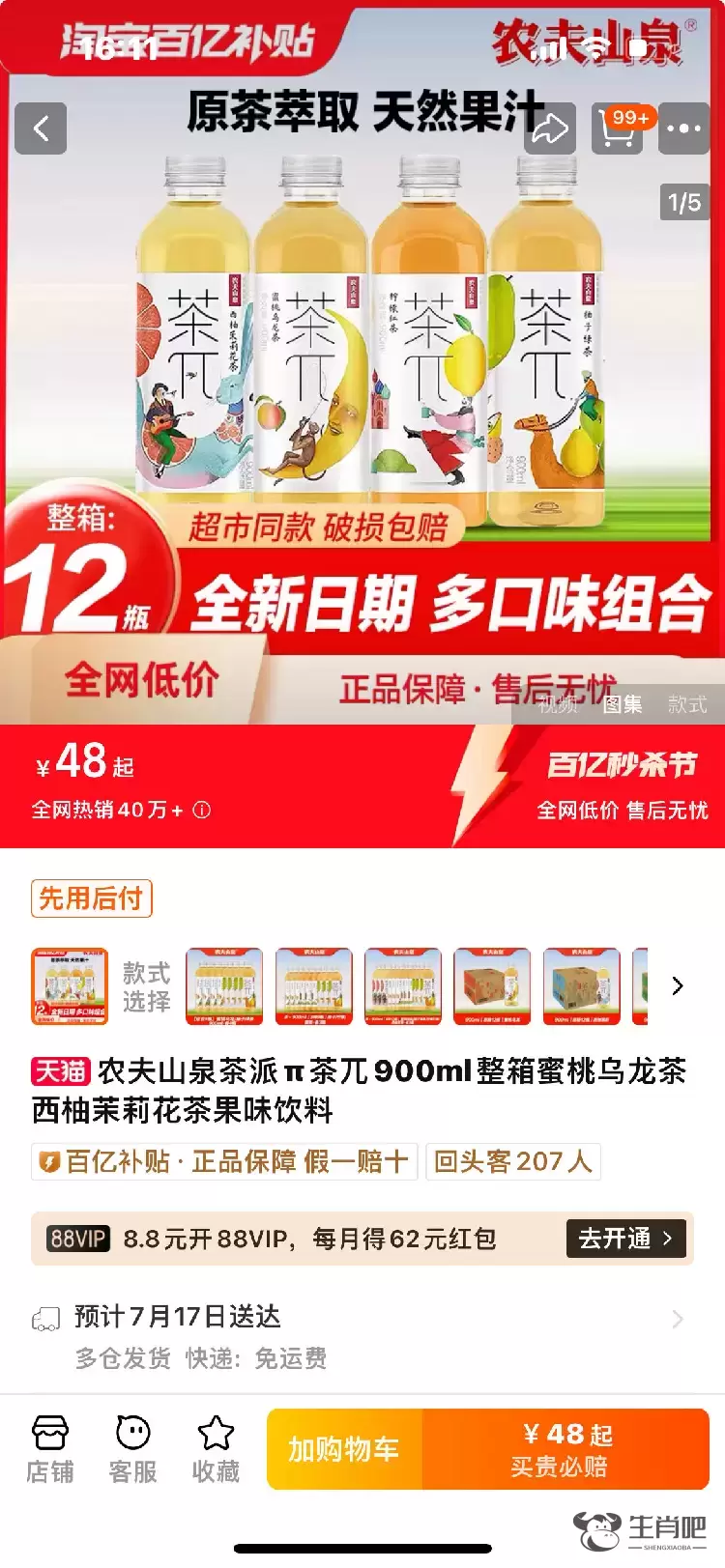Viewport: 725px width, 1568px height.
Task: Tap 加购物车 to add to cart
Action: (x=344, y=1449)
